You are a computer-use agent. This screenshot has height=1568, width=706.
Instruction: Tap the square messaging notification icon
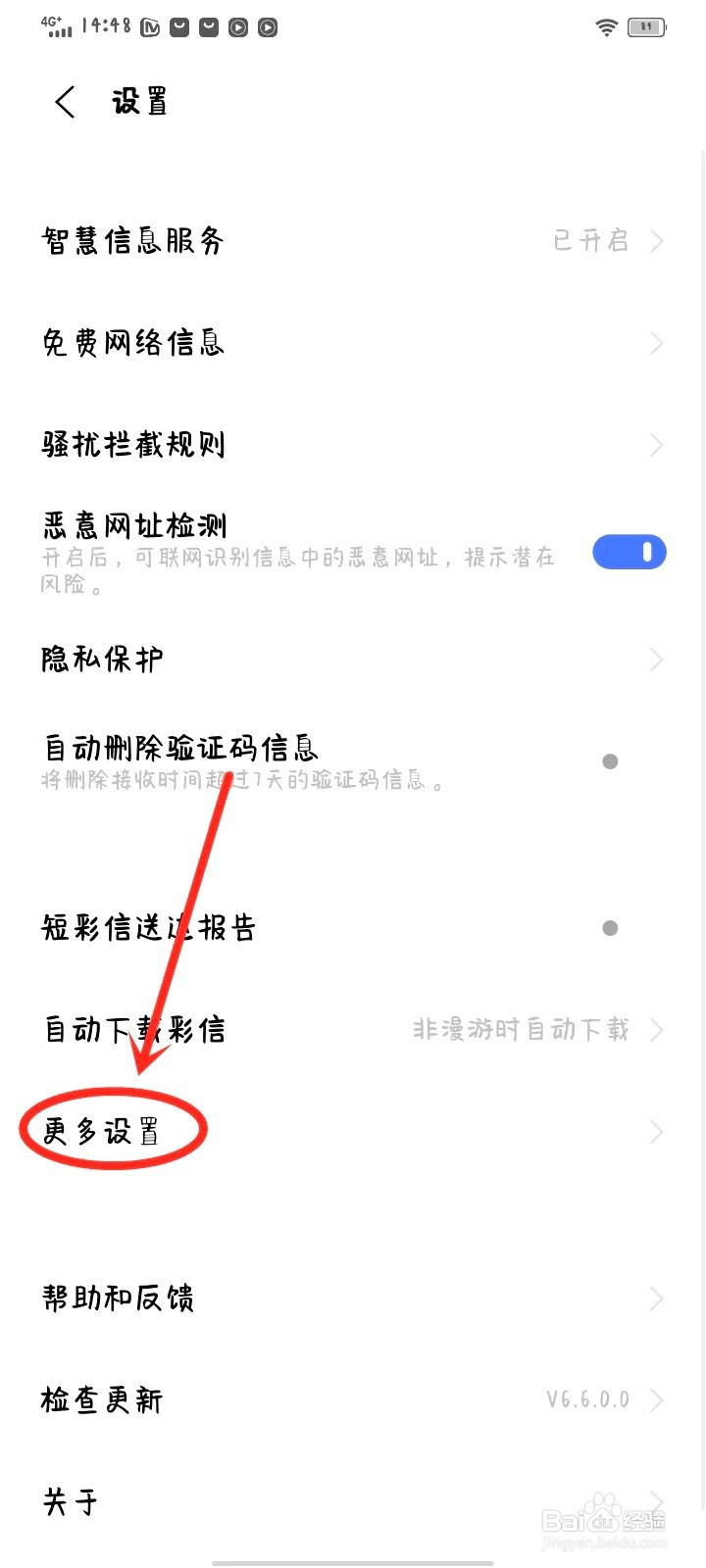(x=179, y=26)
